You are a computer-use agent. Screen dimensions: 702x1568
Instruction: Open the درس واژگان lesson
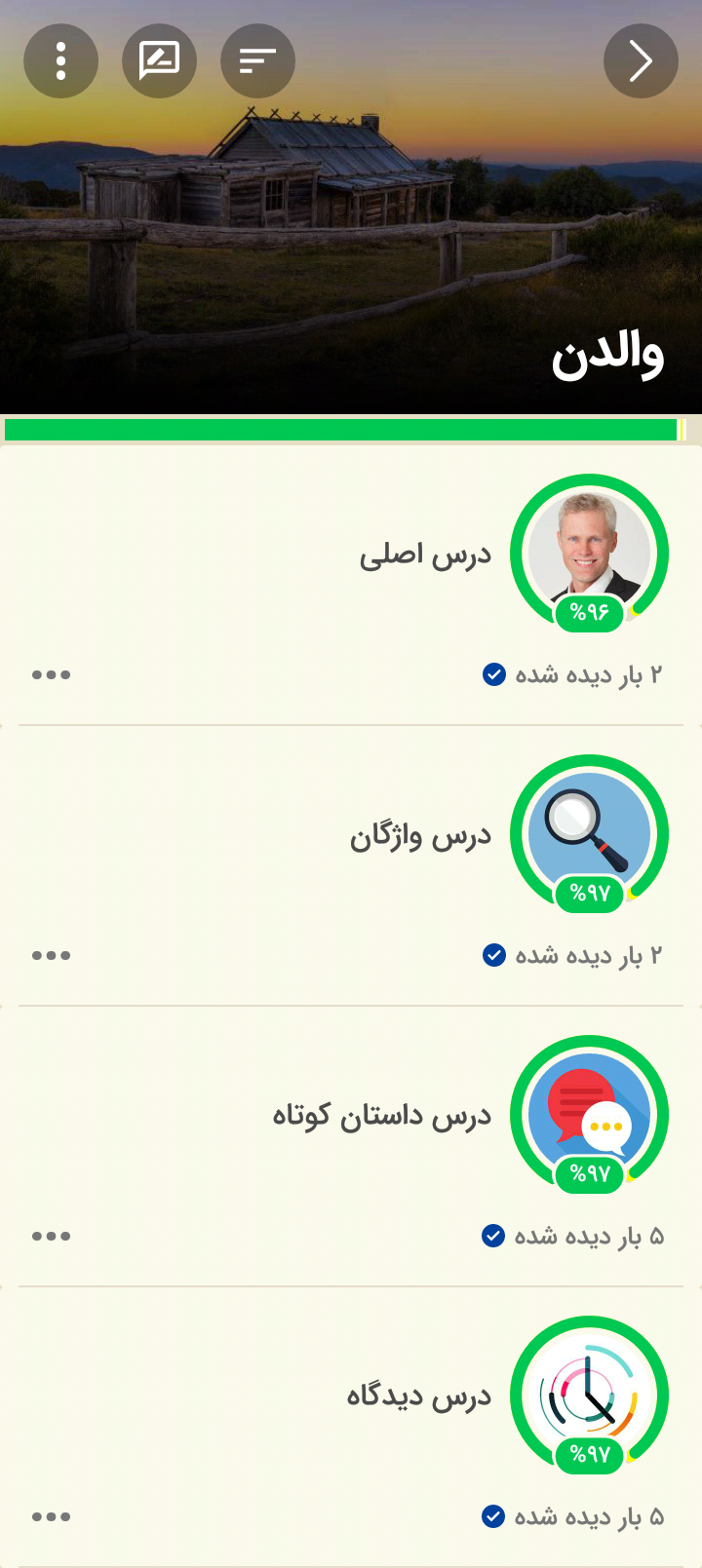click(x=351, y=867)
